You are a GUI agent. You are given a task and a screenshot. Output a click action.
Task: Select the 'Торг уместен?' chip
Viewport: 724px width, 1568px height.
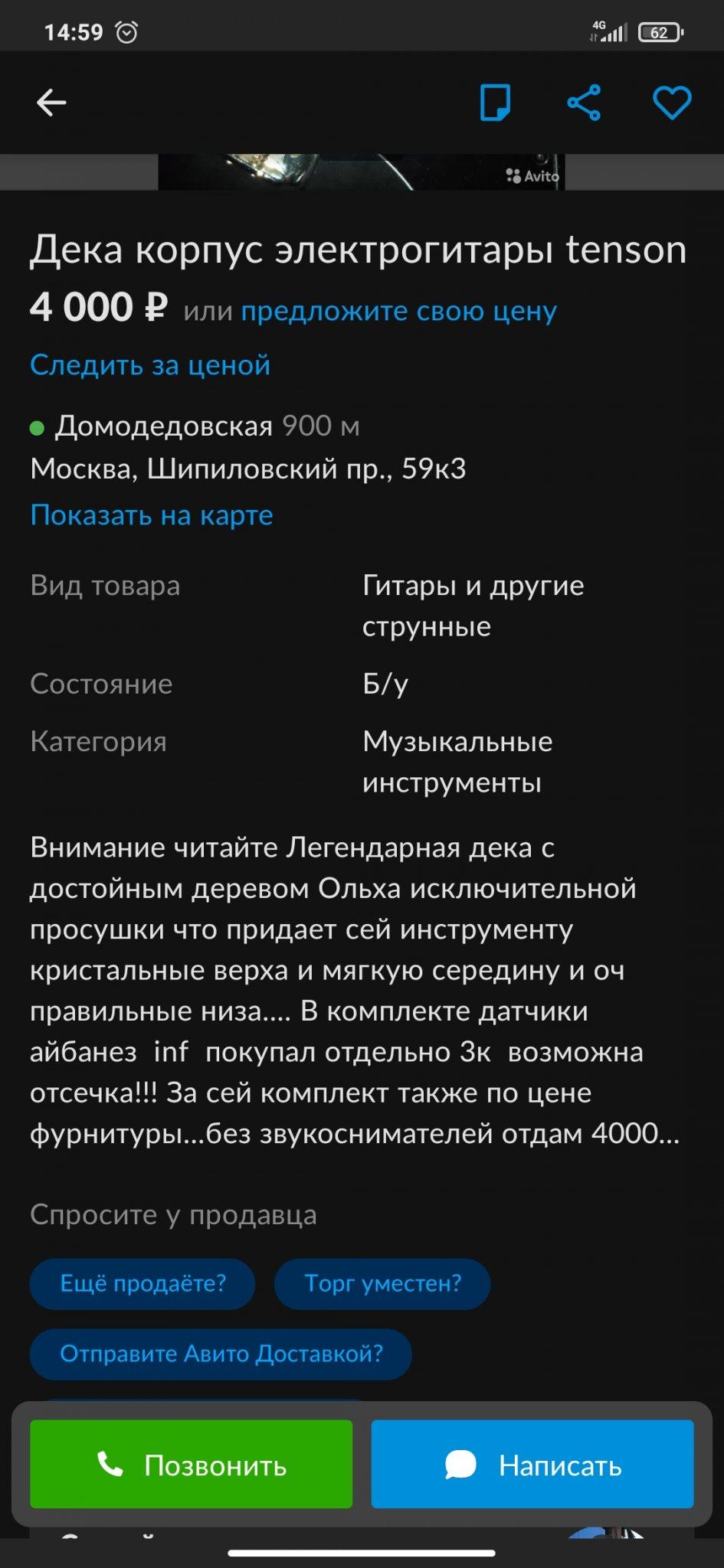click(382, 1284)
